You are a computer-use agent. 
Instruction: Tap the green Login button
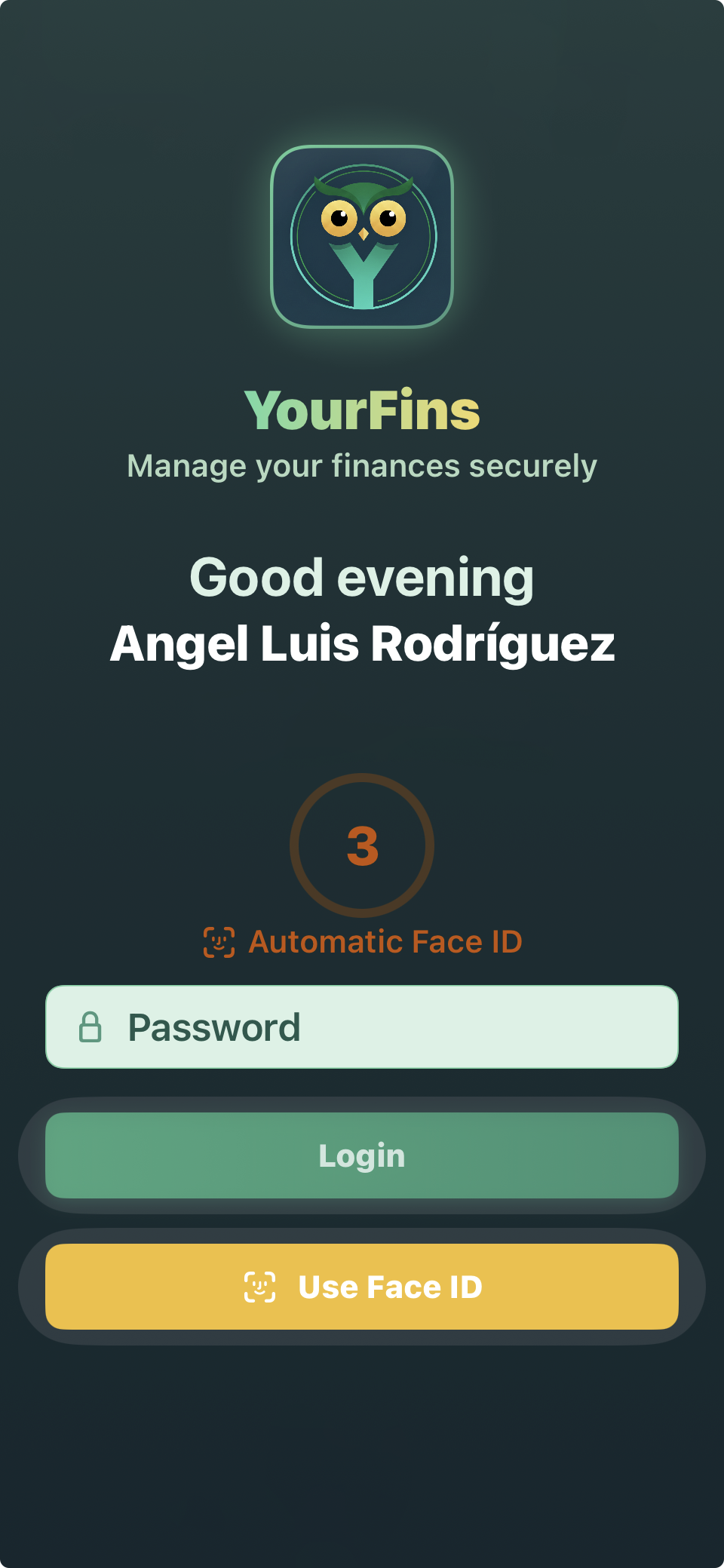(362, 1155)
